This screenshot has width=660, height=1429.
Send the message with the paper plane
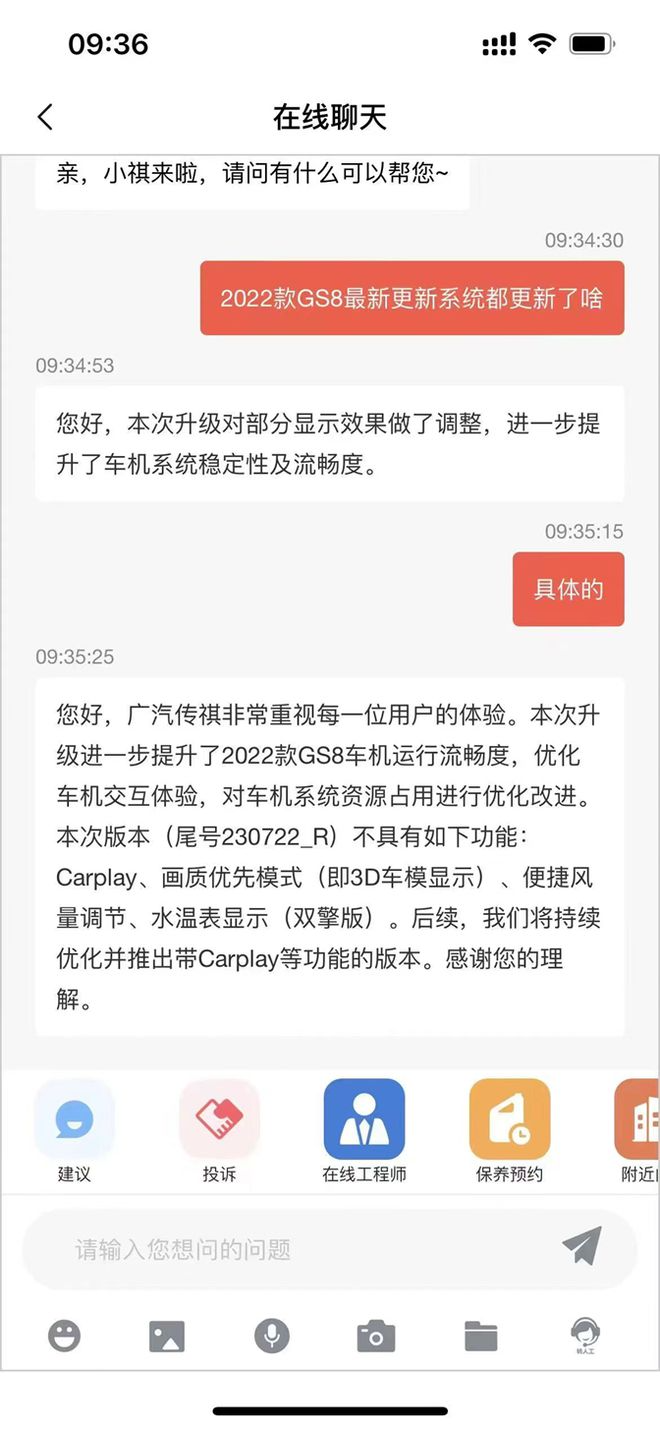click(581, 1247)
